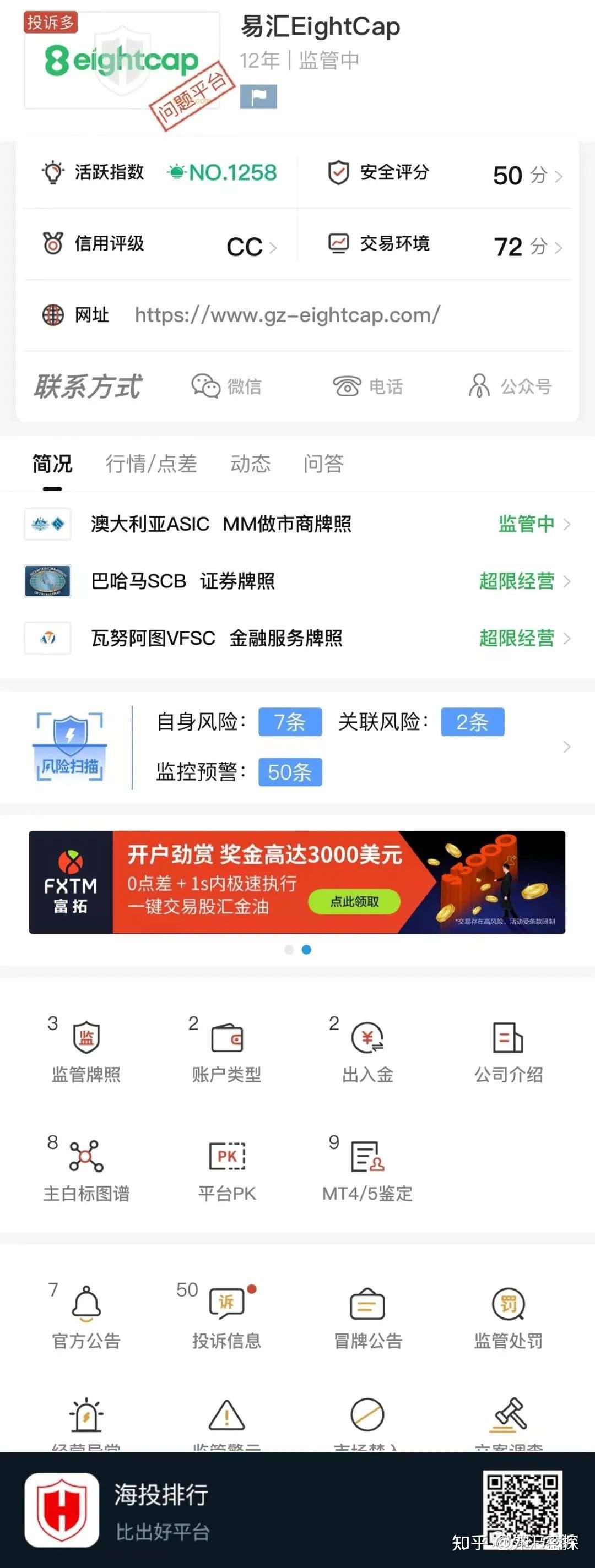Open the 公众号 contact option
This screenshot has height=1568, width=595.
(510, 386)
